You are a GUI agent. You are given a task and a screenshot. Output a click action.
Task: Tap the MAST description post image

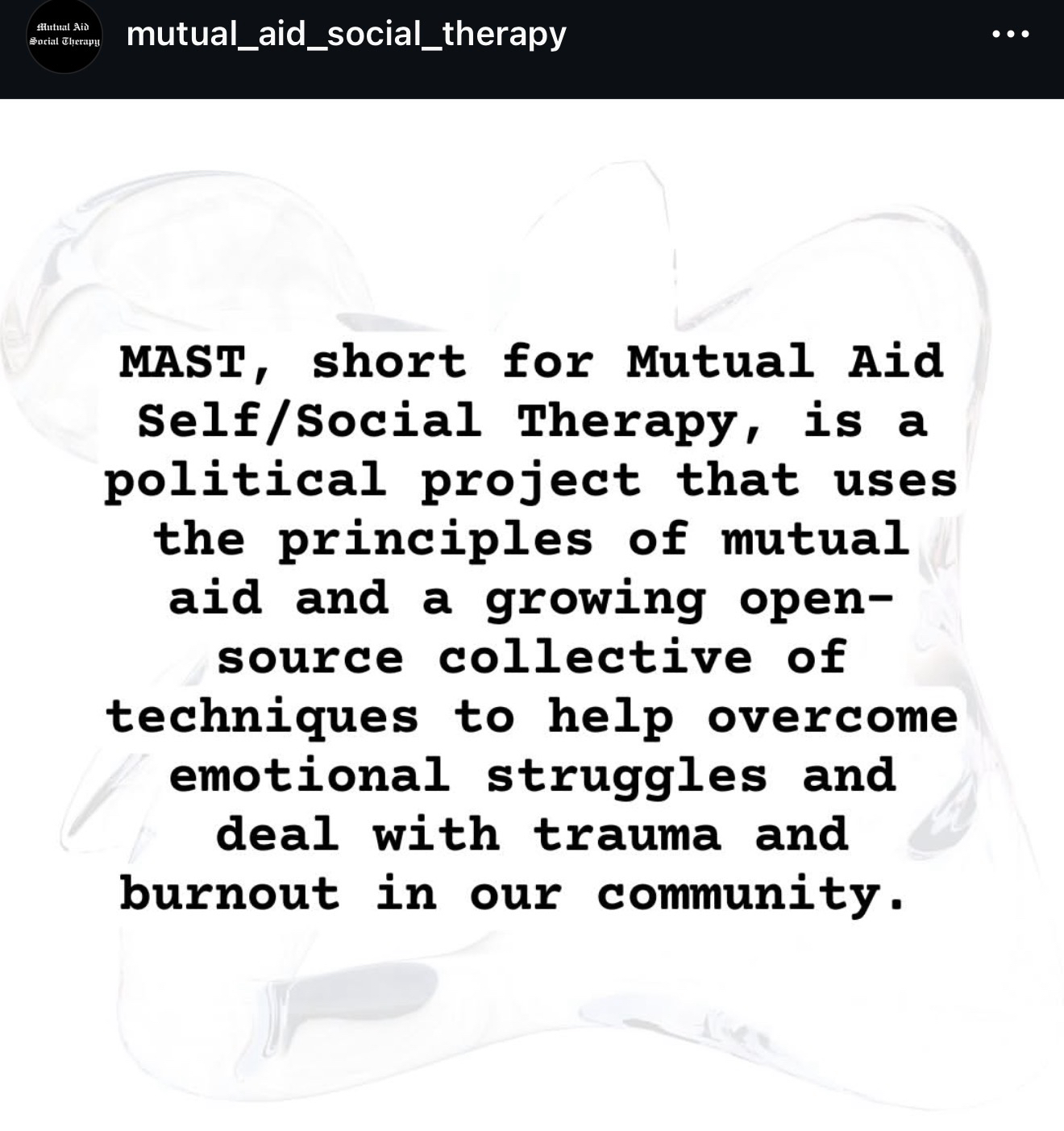532,613
